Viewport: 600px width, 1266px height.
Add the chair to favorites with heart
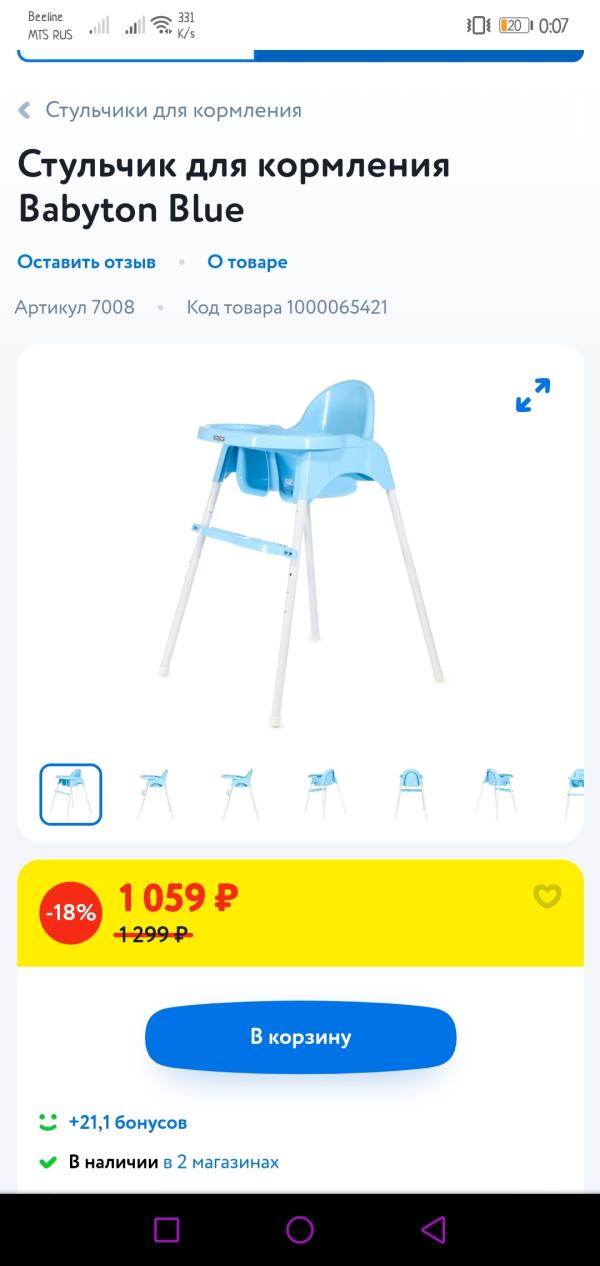click(547, 896)
